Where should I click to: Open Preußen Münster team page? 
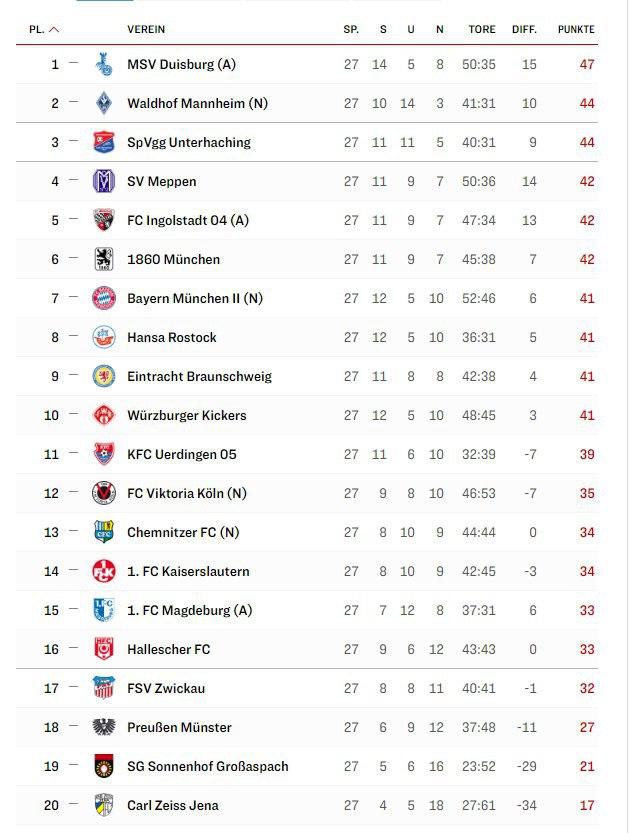point(179,728)
